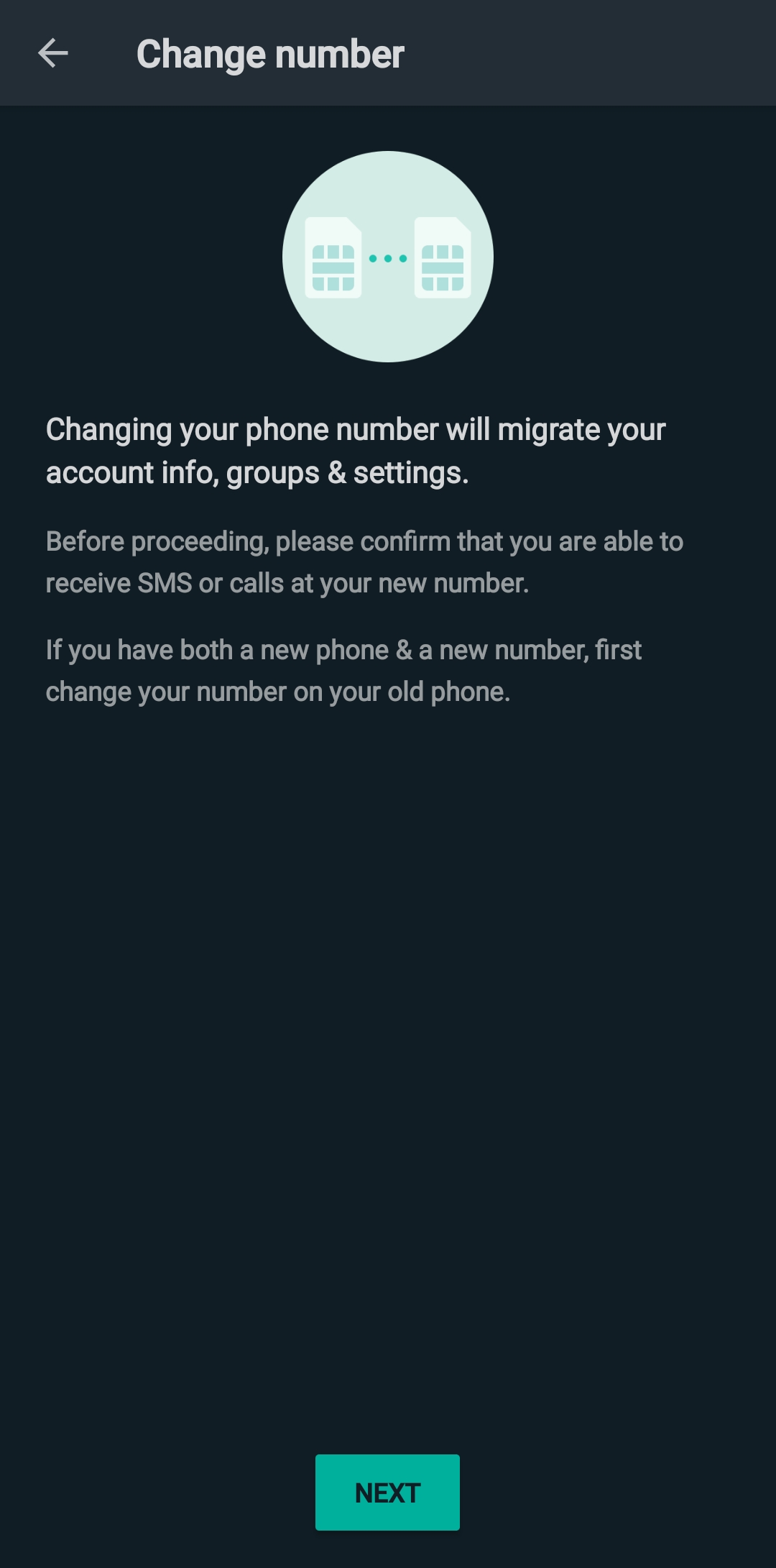Tap NEXT to continue changing number
The image size is (776, 1568).
click(x=387, y=1493)
